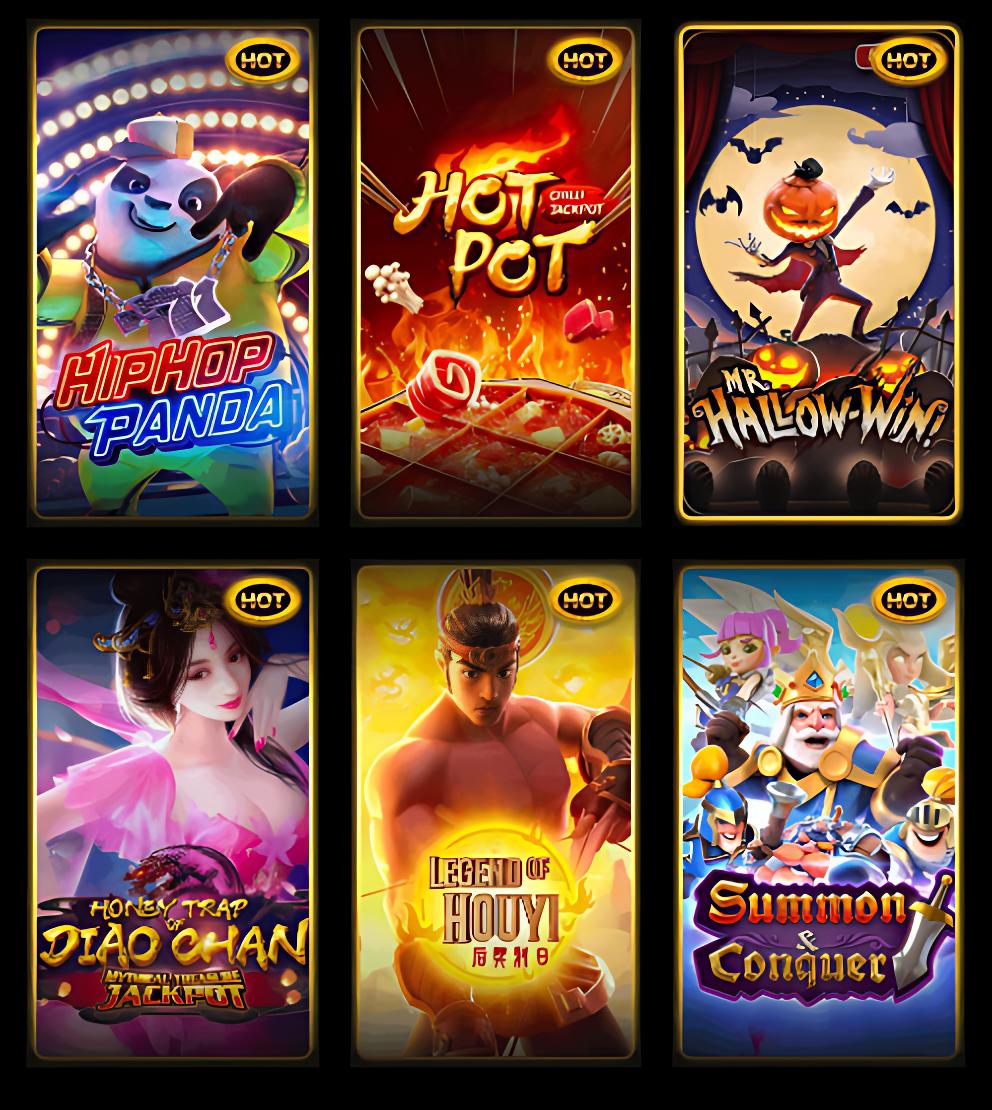The width and height of the screenshot is (992, 1110).
Task: Select the Mr. Hallow-Win game tile
Action: 818,272
